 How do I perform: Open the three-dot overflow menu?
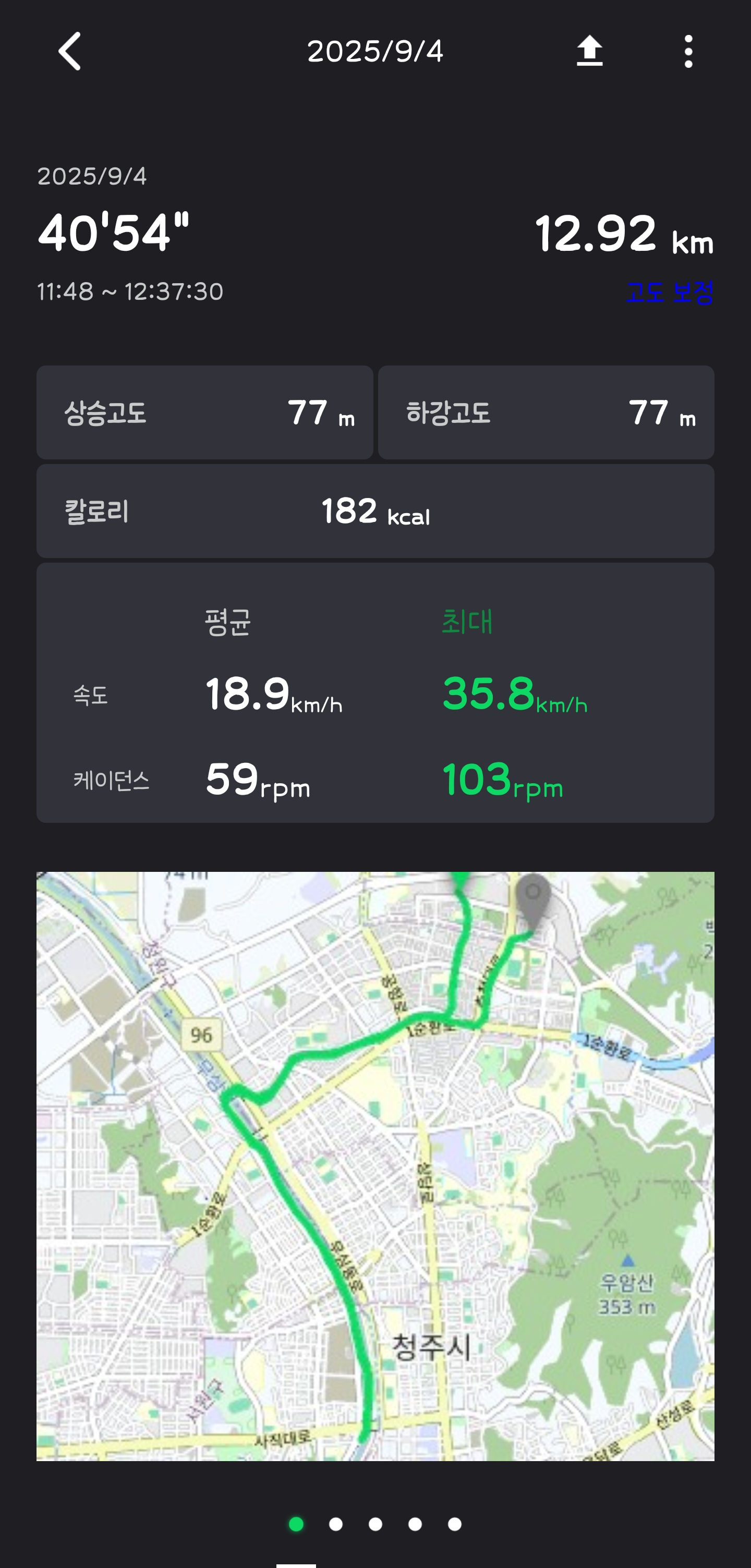tap(688, 51)
